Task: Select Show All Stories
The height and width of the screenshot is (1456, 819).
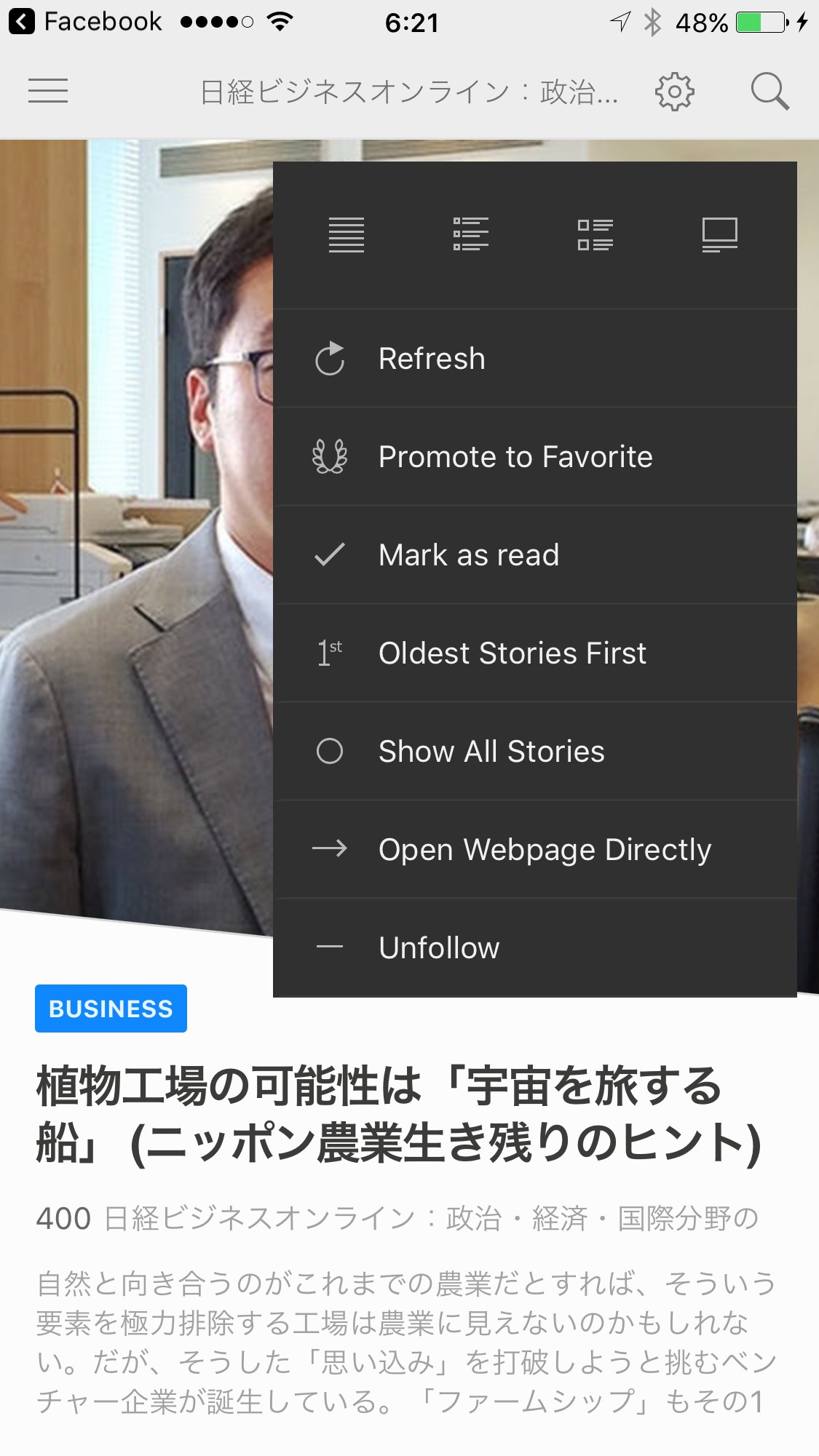Action: click(x=535, y=752)
